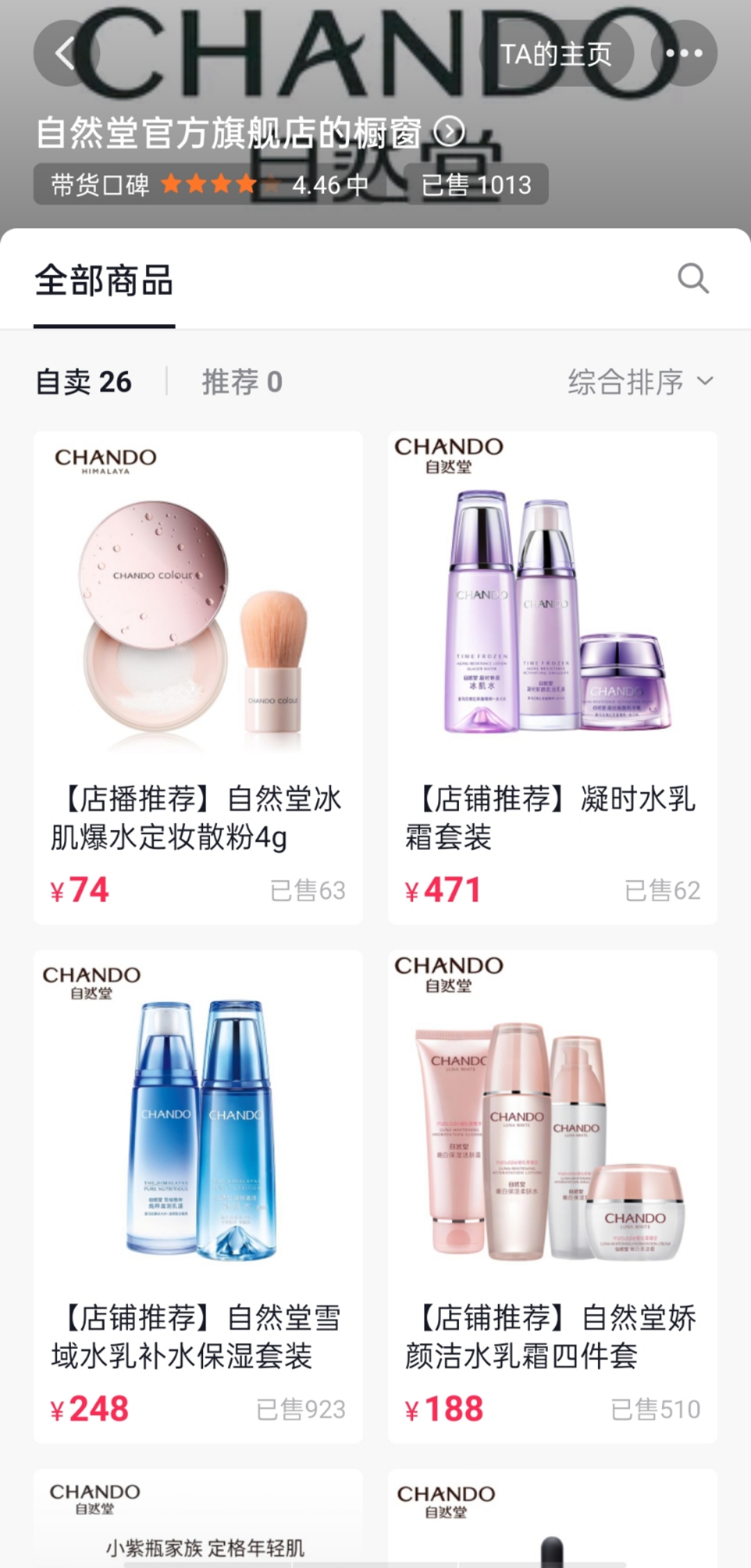This screenshot has width=751, height=1568.
Task: Switch to 推荐 0 filter
Action: pyautogui.click(x=242, y=382)
